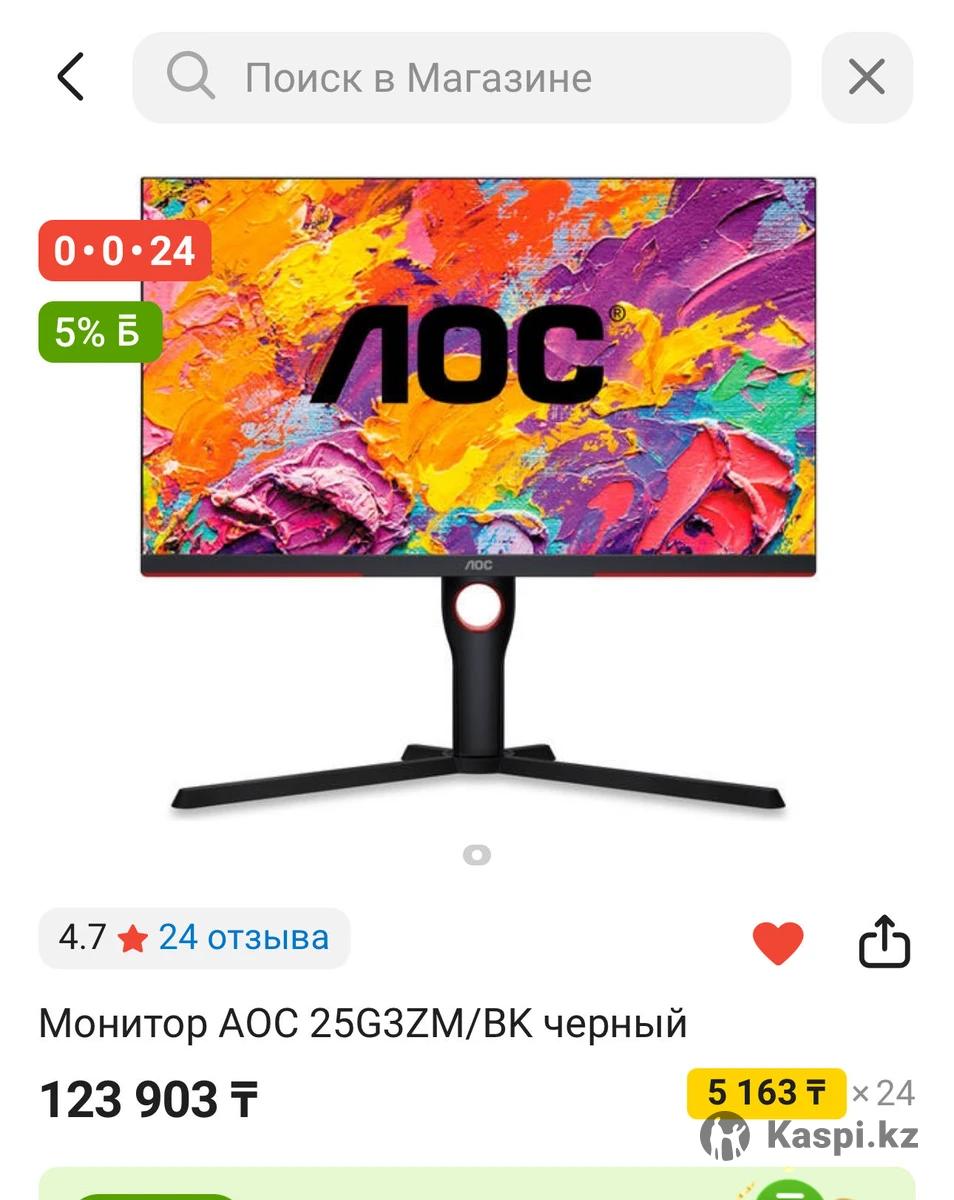Open the AOC monitor product photo
This screenshot has width=954, height=1200.
(x=477, y=490)
